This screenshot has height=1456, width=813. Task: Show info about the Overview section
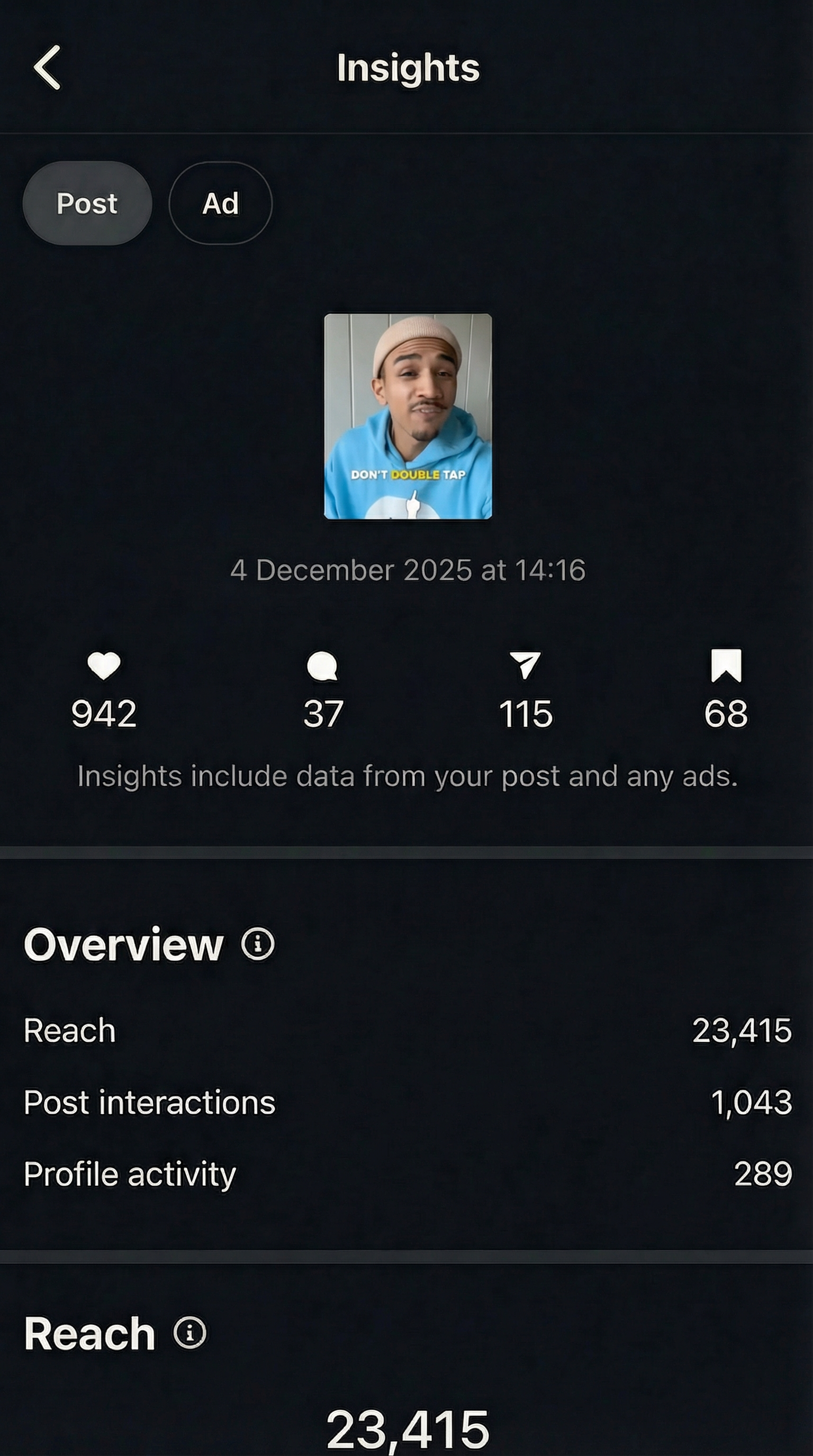258,943
